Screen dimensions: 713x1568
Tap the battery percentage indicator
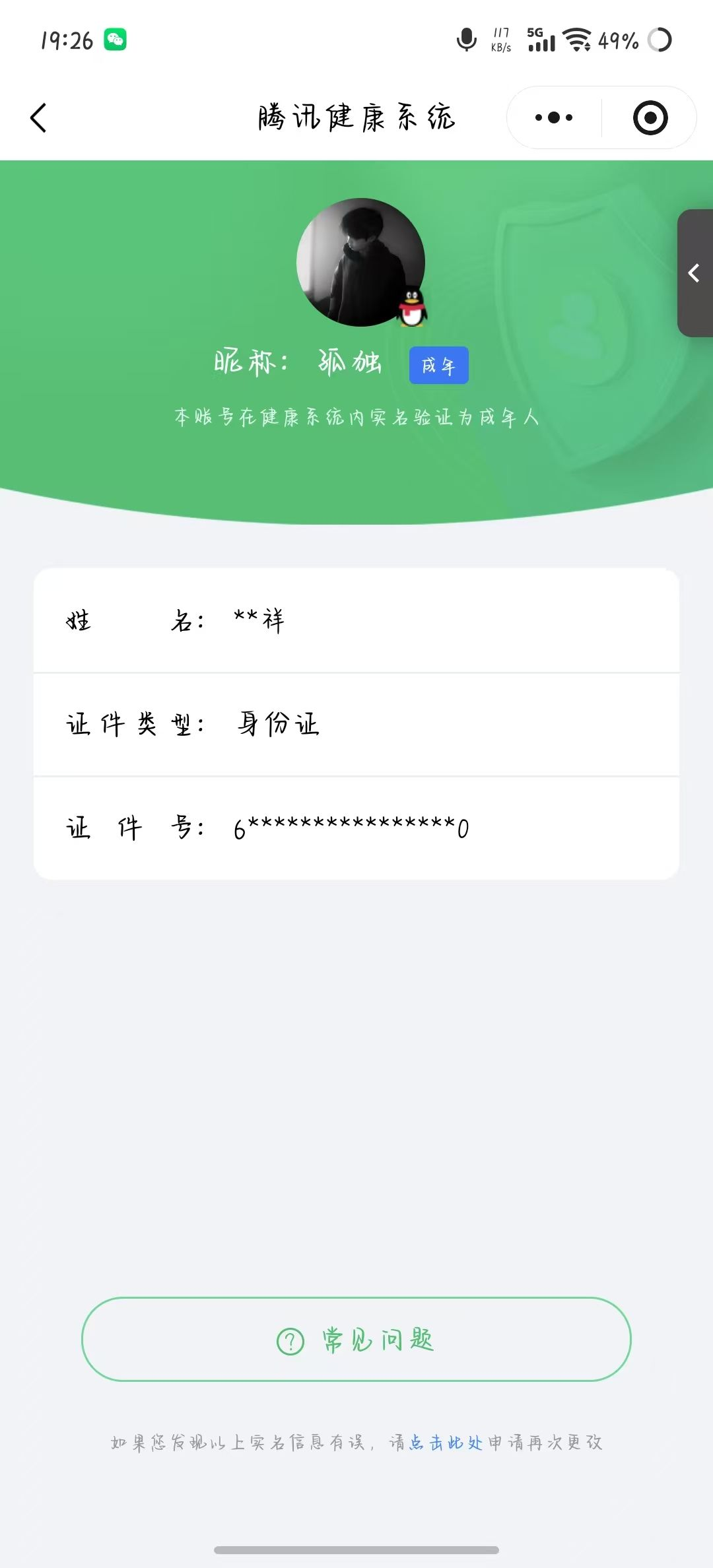click(616, 41)
